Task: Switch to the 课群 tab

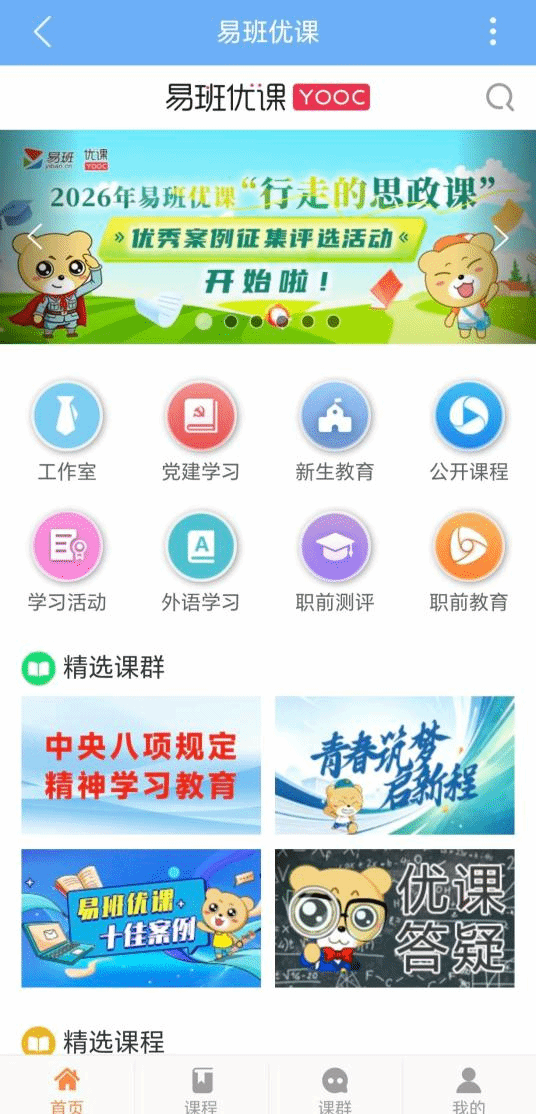Action: click(x=335, y=1090)
